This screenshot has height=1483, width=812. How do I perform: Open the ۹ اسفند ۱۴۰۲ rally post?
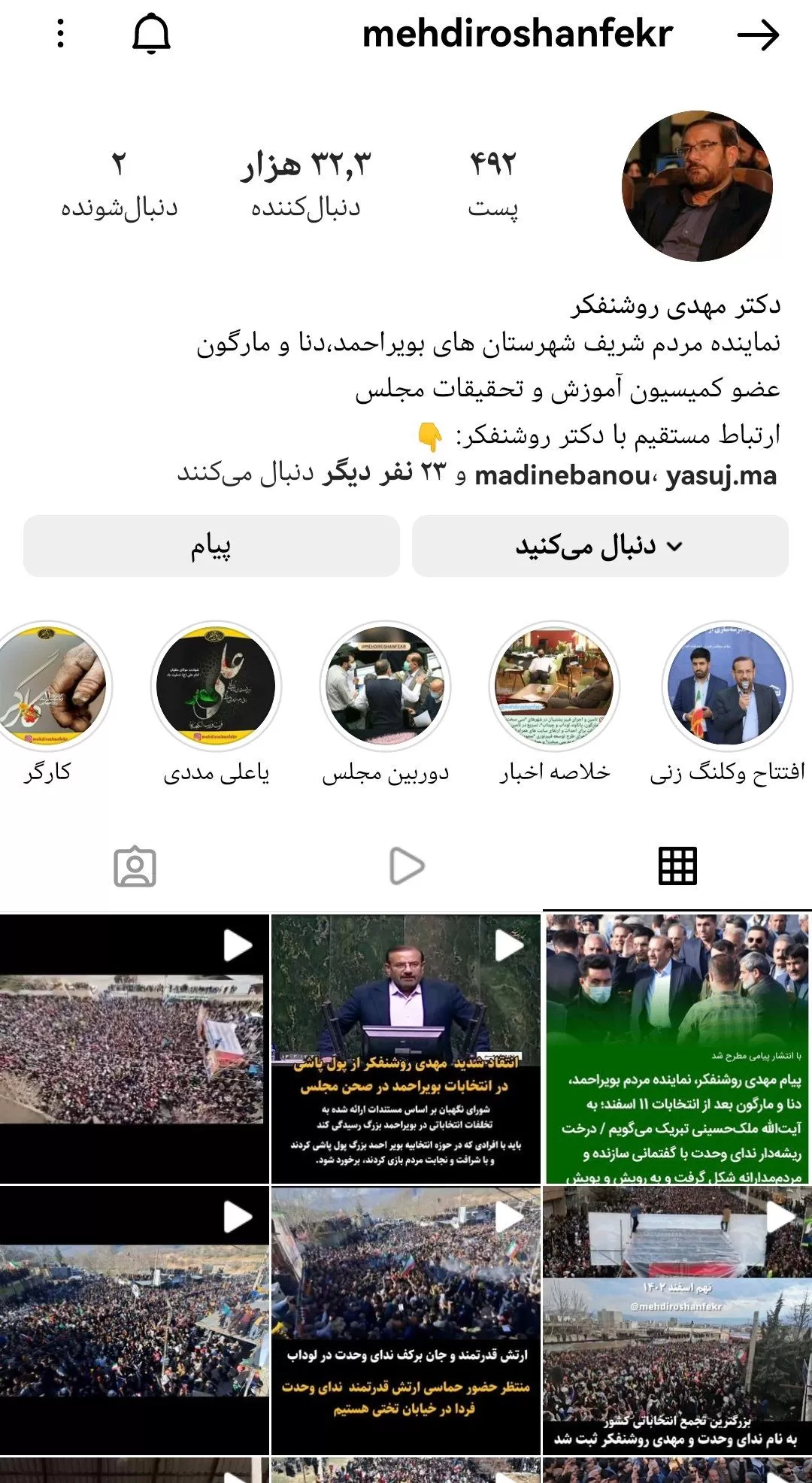pyautogui.click(x=677, y=1321)
